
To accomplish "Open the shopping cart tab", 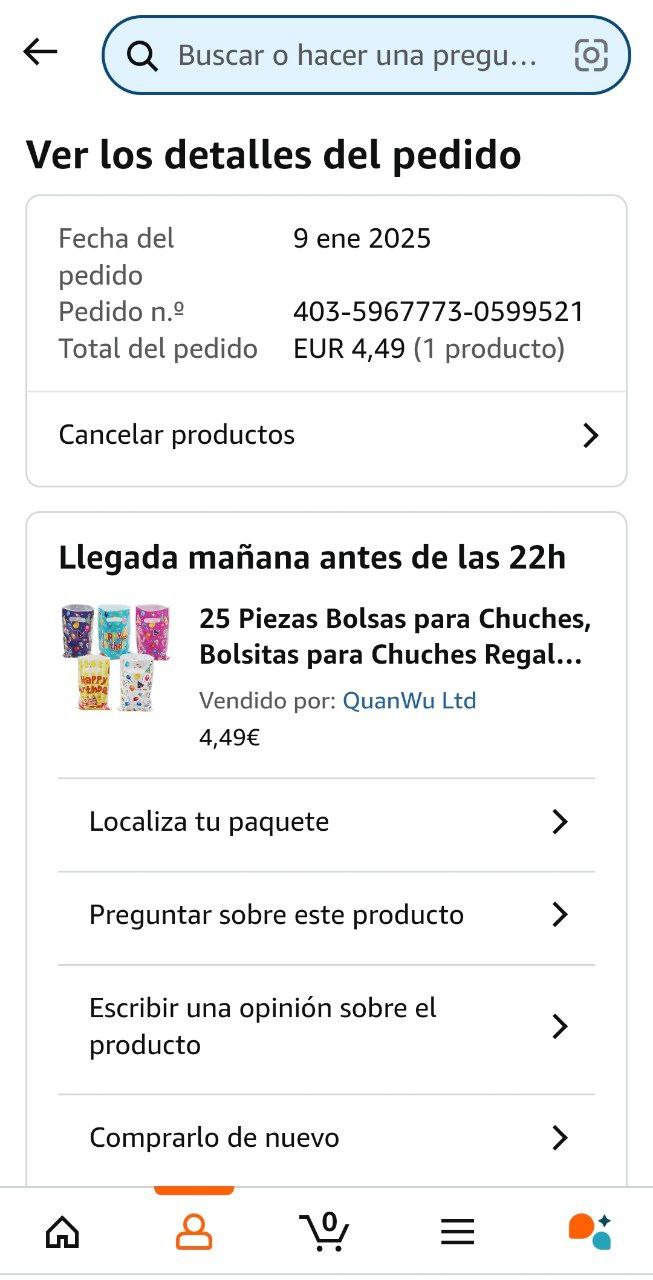I will coord(325,1232).
